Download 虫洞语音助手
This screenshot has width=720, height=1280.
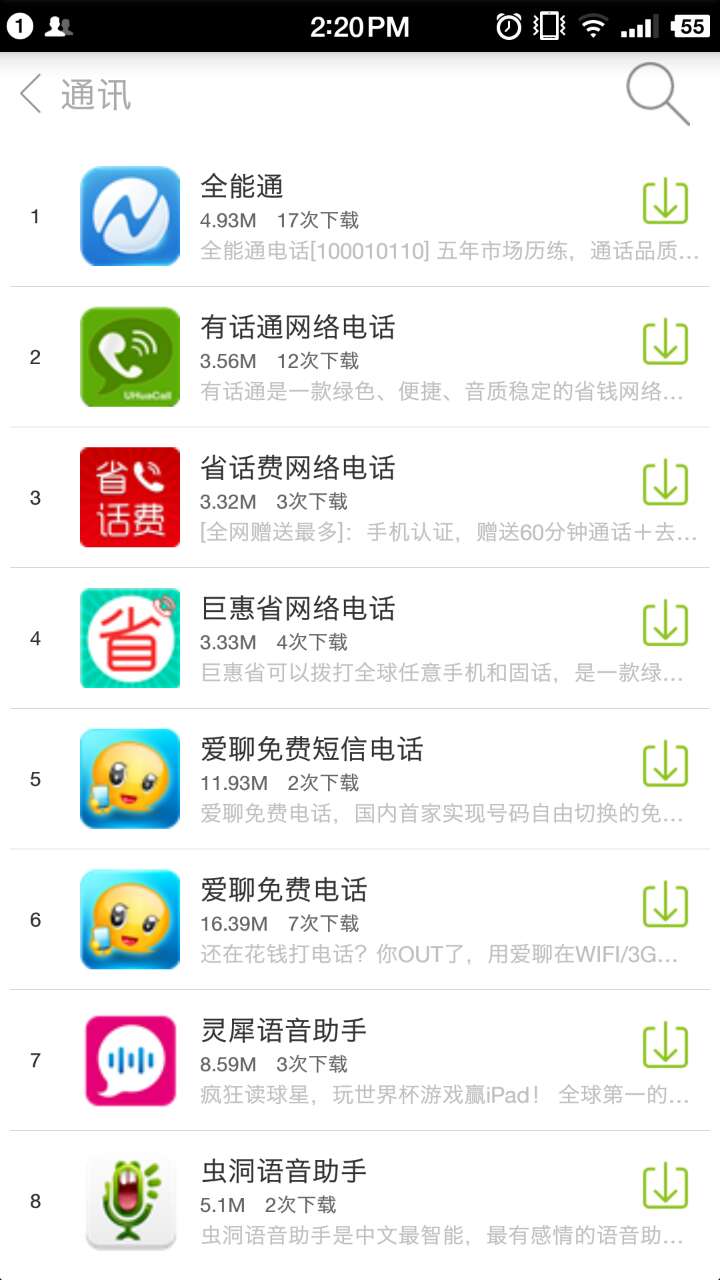[x=665, y=1188]
